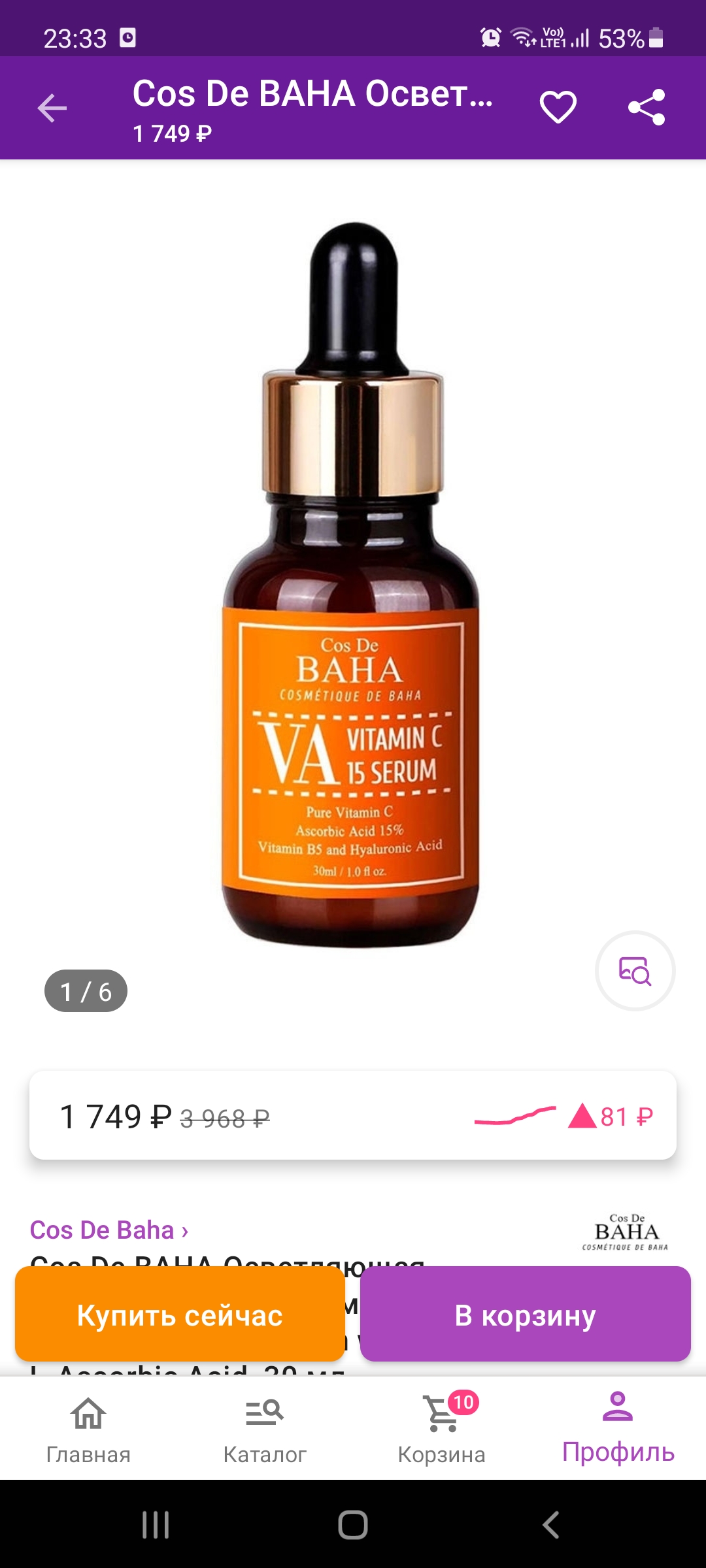The width and height of the screenshot is (706, 1568).
Task: Open the Каталог tab
Action: pyautogui.click(x=265, y=1427)
